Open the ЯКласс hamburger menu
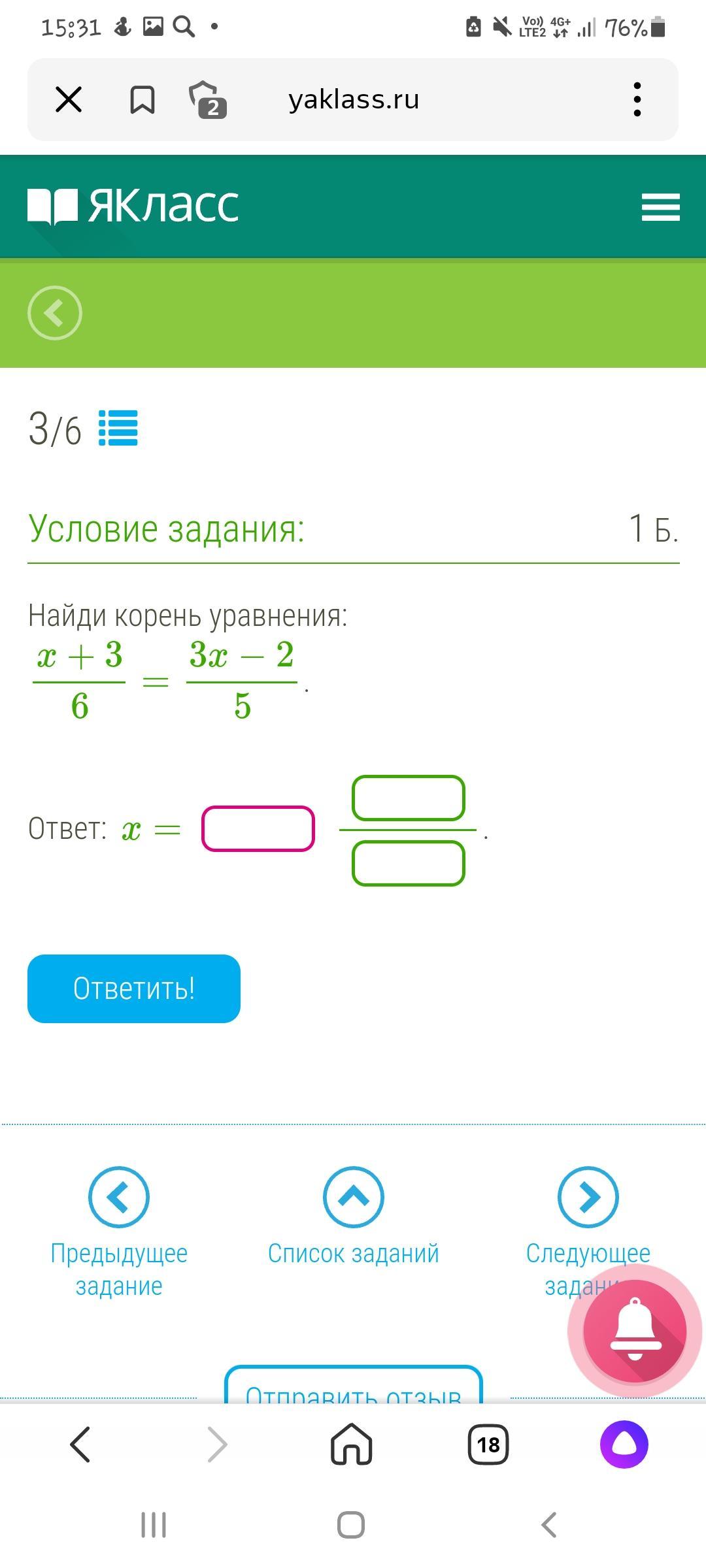The width and height of the screenshot is (706, 1568). click(x=661, y=207)
